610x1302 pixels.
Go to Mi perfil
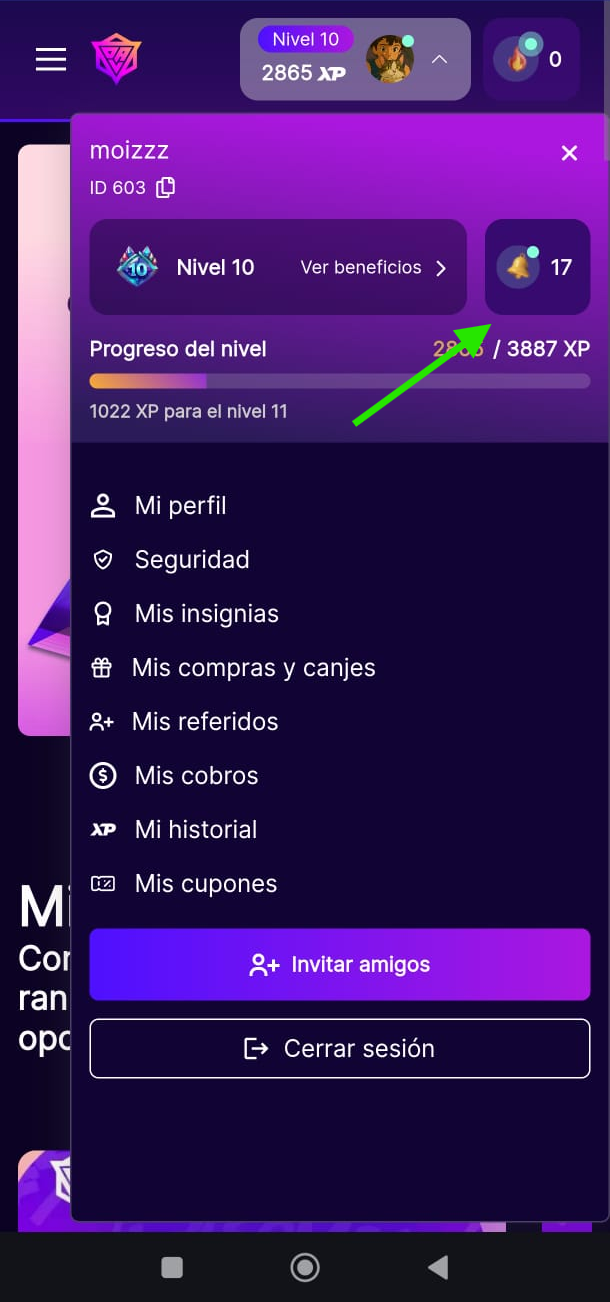click(x=180, y=506)
